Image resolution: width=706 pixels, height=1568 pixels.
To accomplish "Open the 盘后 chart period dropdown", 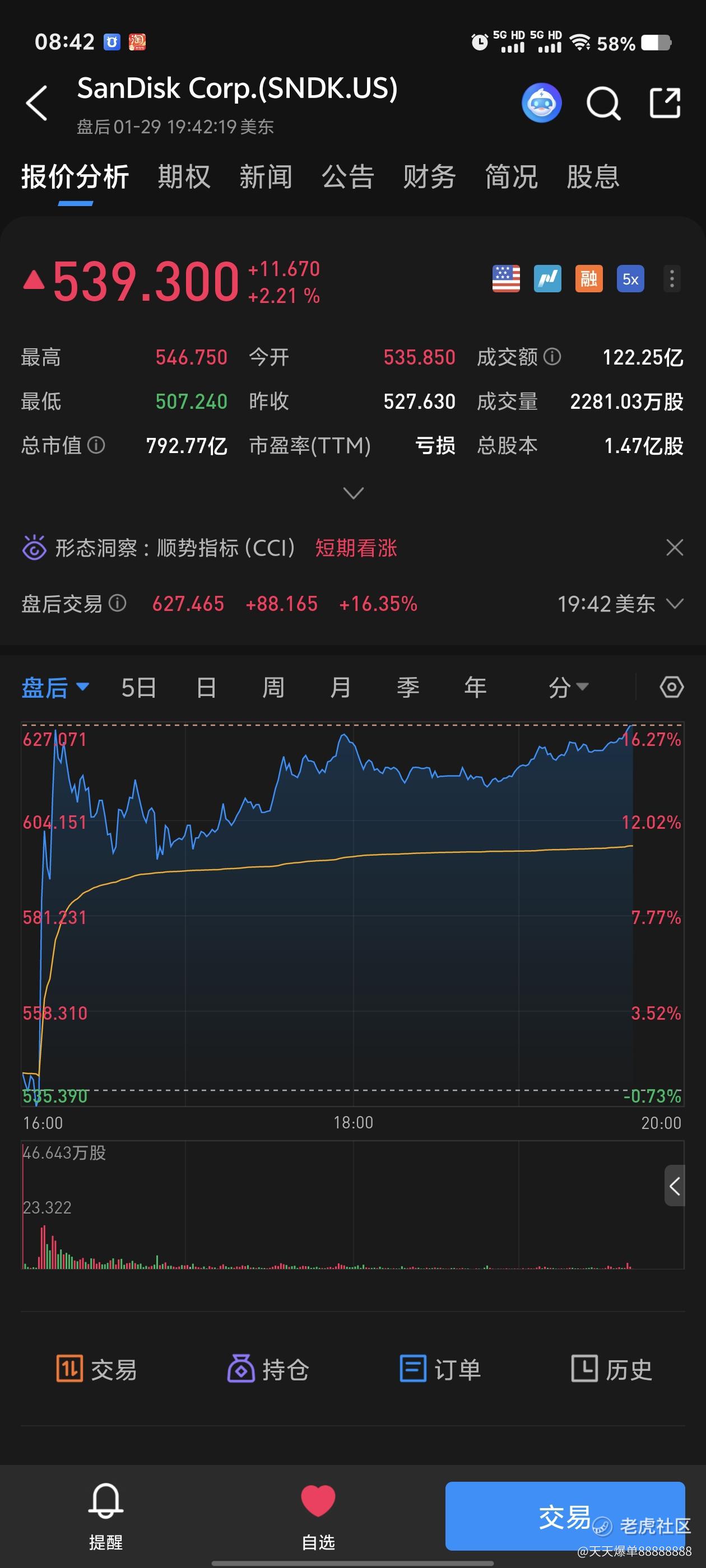I will click(55, 688).
